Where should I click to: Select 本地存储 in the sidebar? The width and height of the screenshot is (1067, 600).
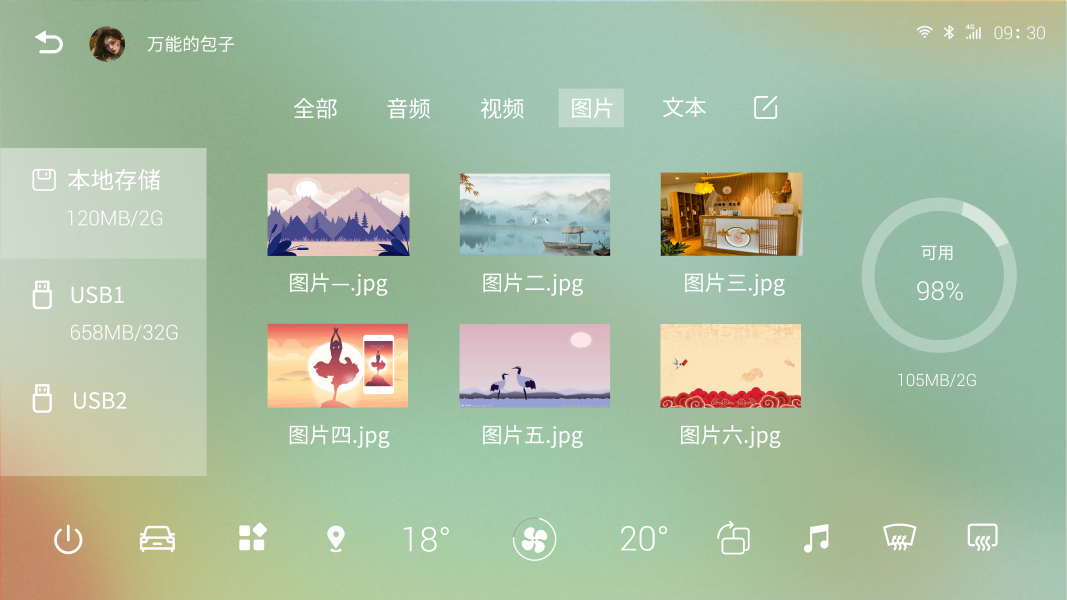tap(103, 203)
